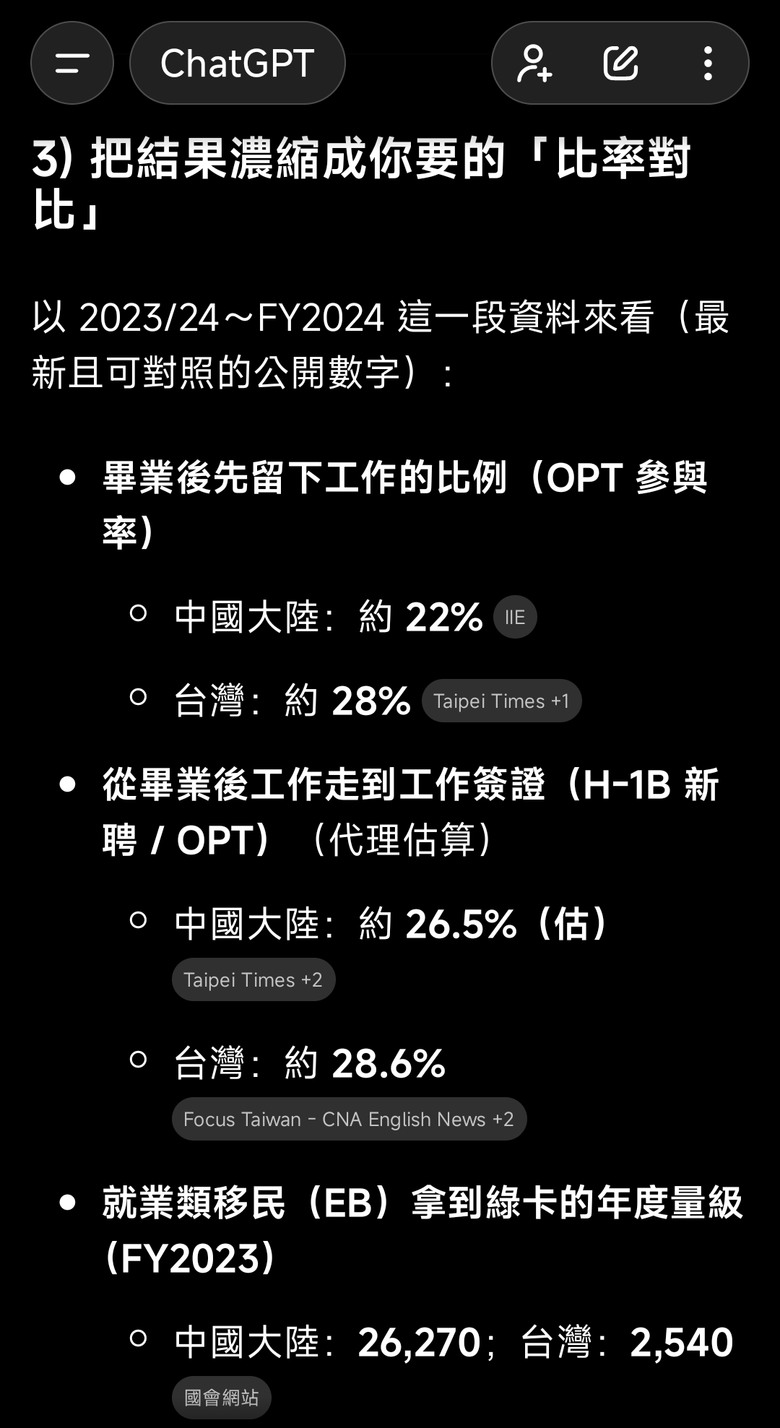Start a new chat with compose icon

(620, 63)
